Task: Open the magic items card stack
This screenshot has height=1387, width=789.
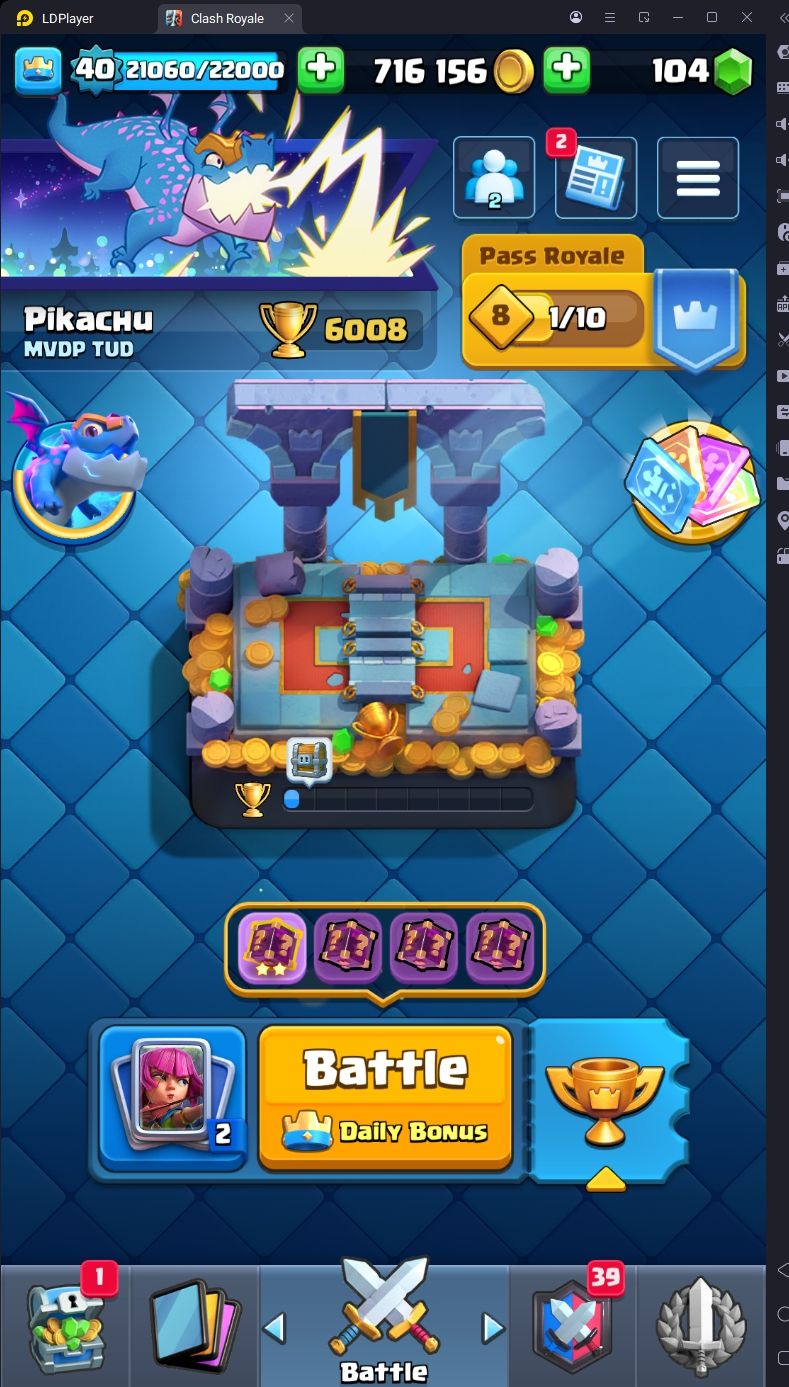Action: 692,480
